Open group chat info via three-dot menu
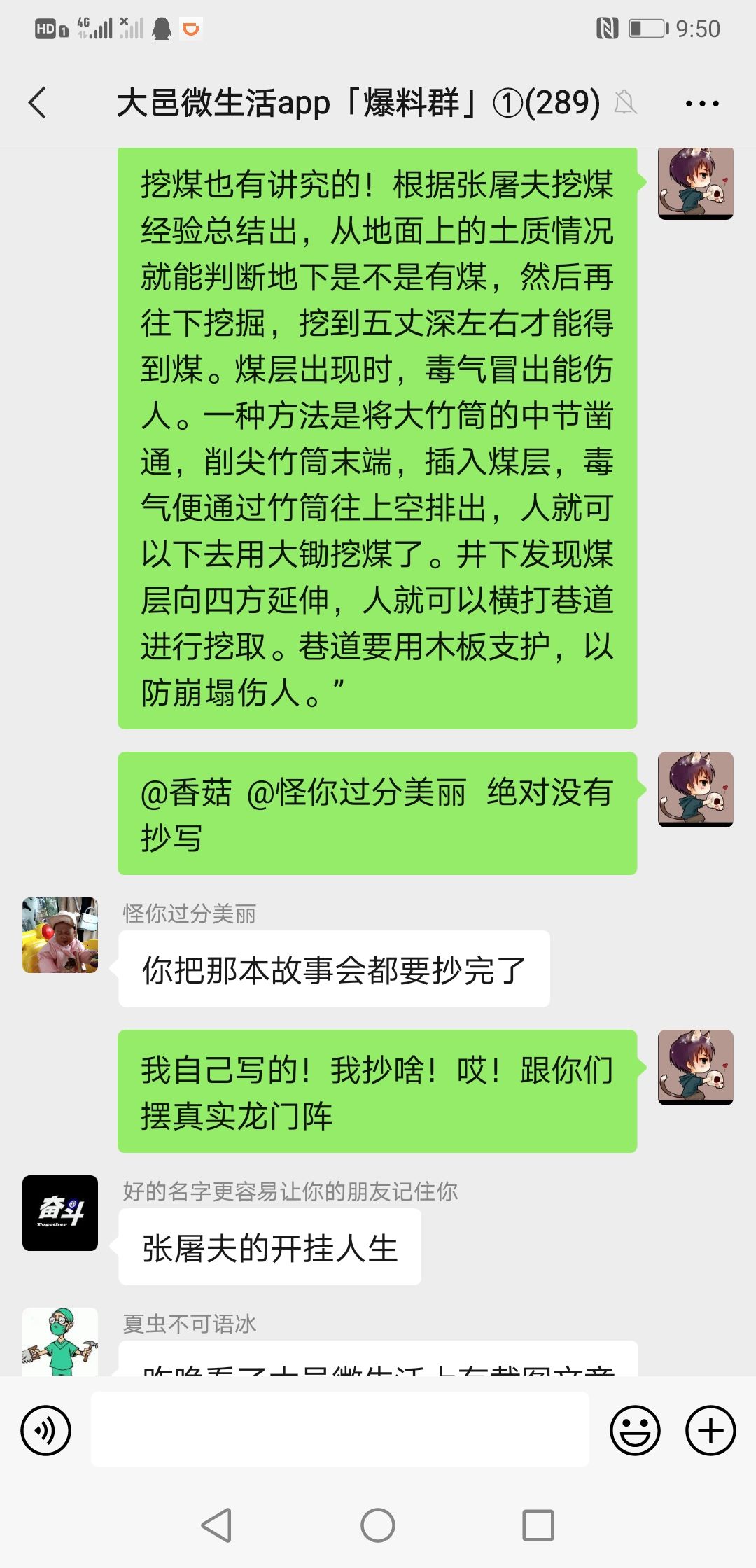The height and width of the screenshot is (1568, 756). tap(701, 104)
